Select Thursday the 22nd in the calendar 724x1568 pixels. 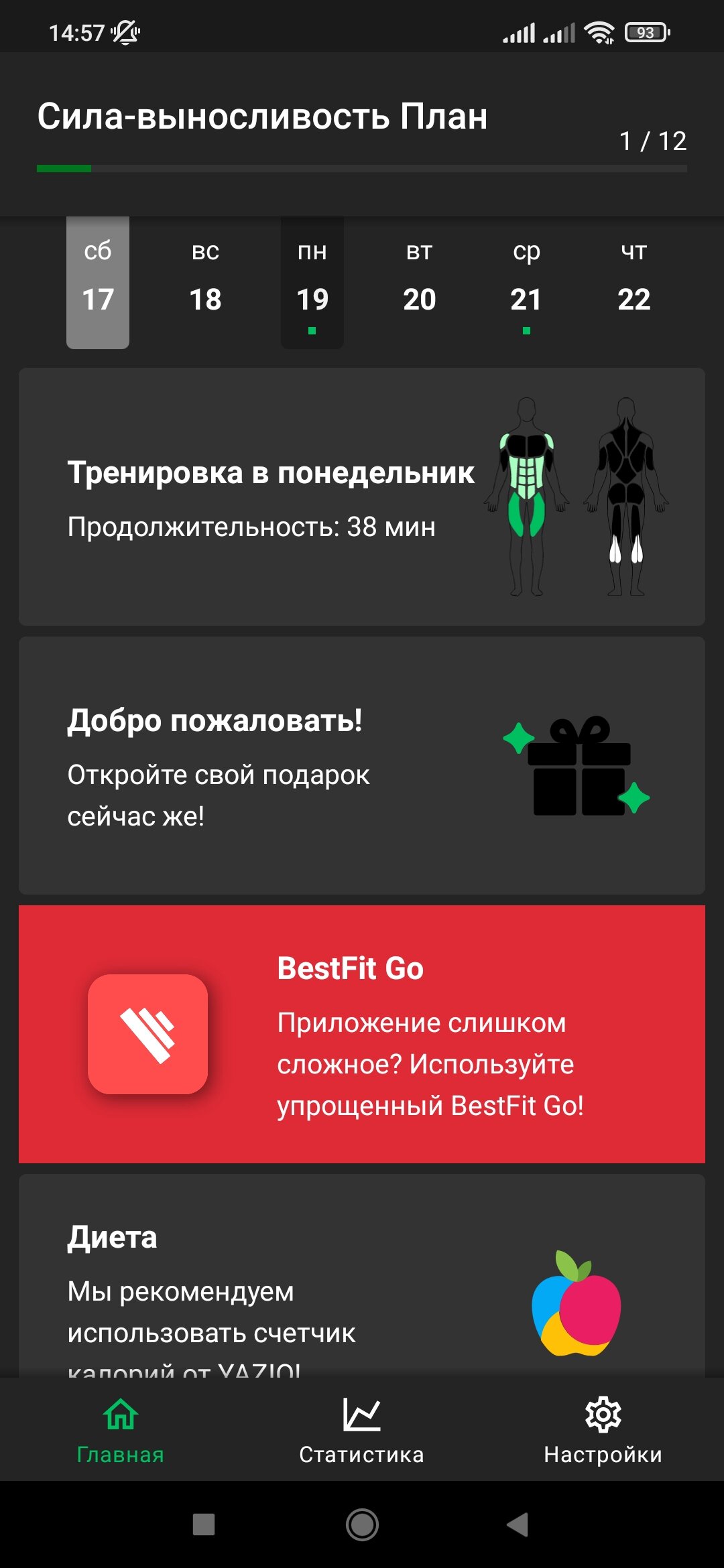pos(634,282)
